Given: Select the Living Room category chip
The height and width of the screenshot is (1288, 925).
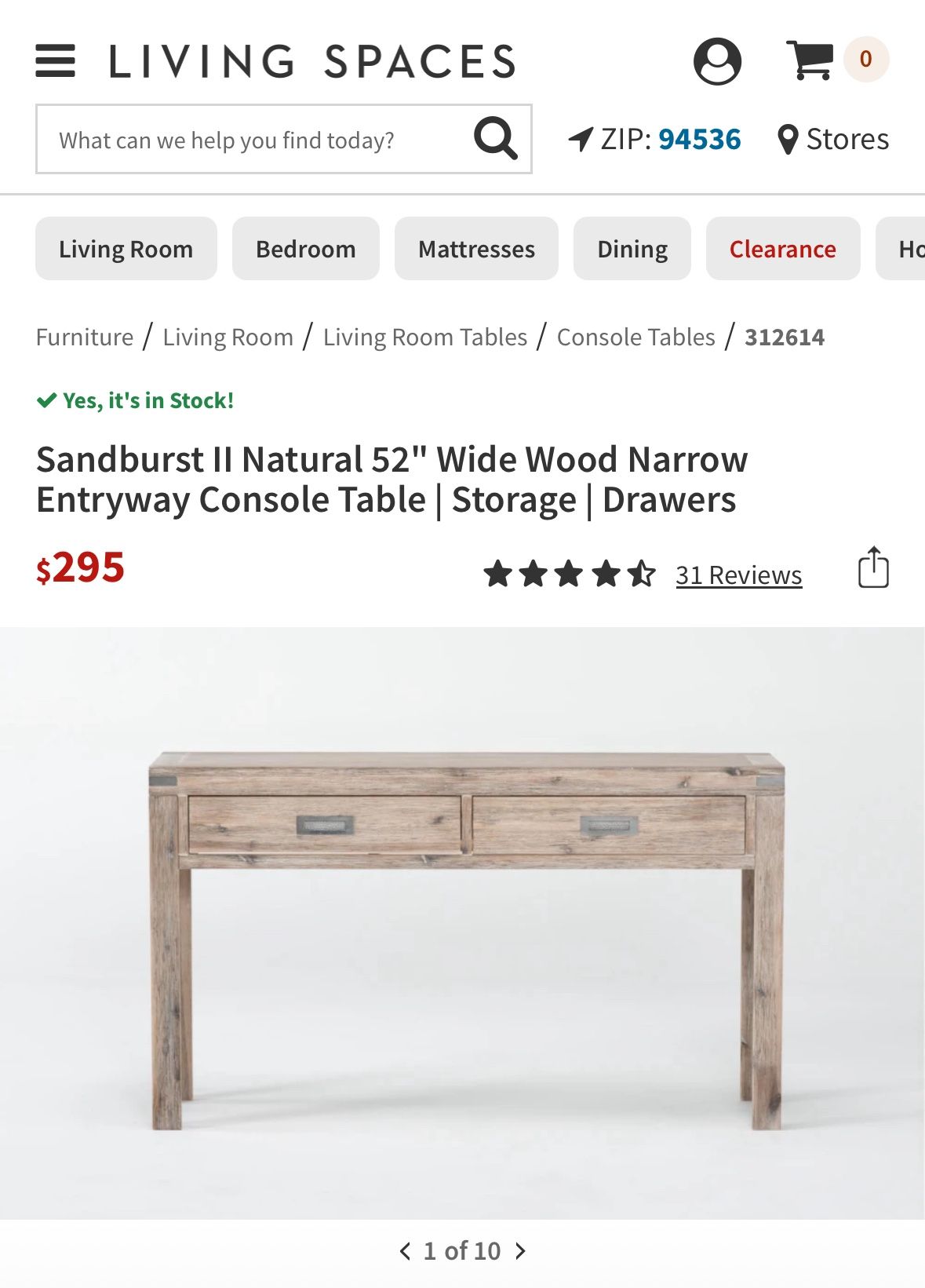Looking at the screenshot, I should (126, 249).
